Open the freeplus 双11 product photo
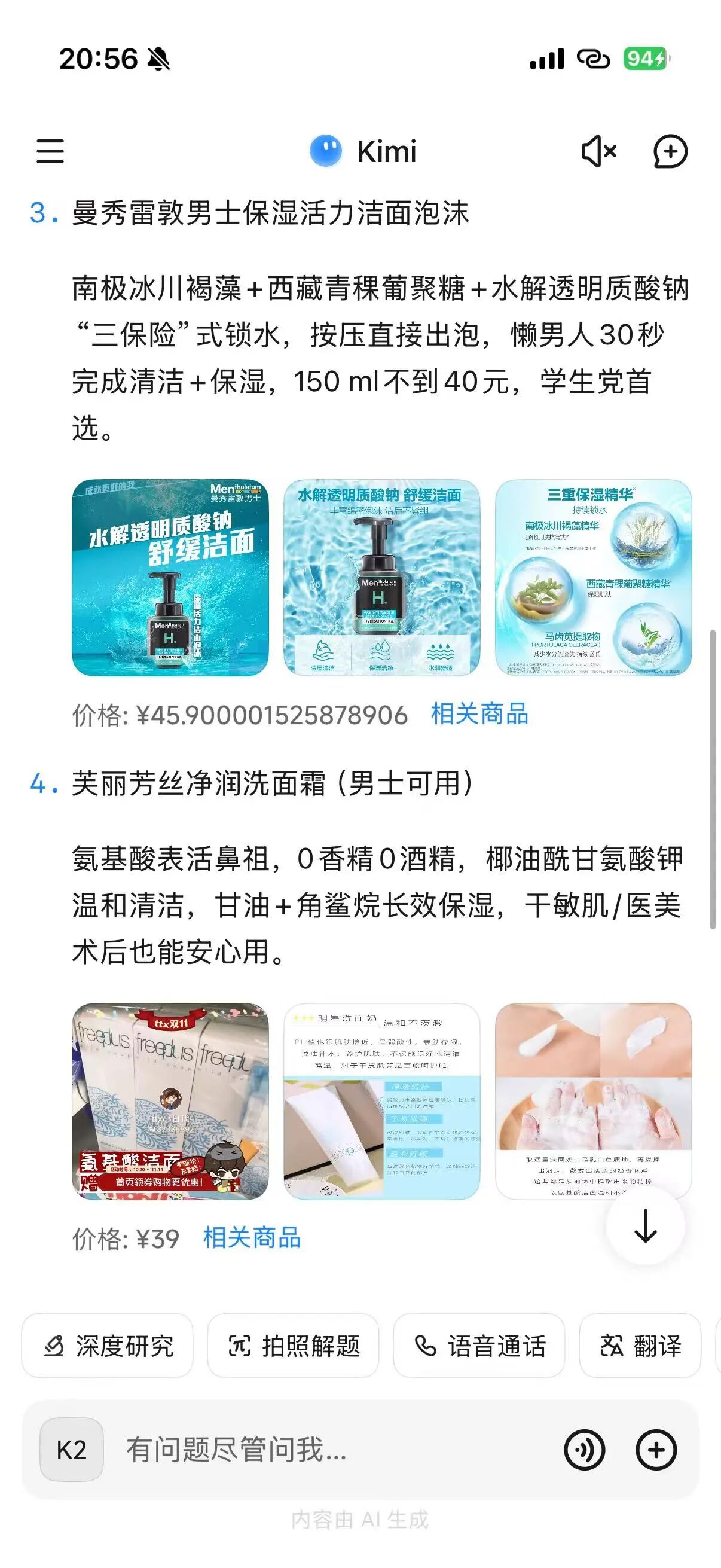Screen dimensions: 721x1568 tap(170, 1102)
